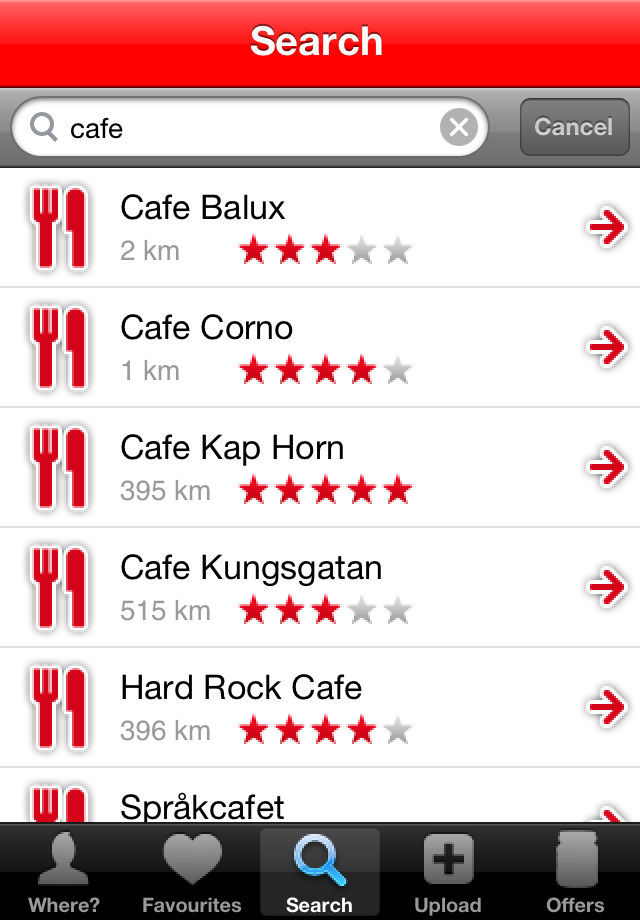The height and width of the screenshot is (920, 640).
Task: Select Cafe Kap Horn from results
Action: click(x=320, y=468)
